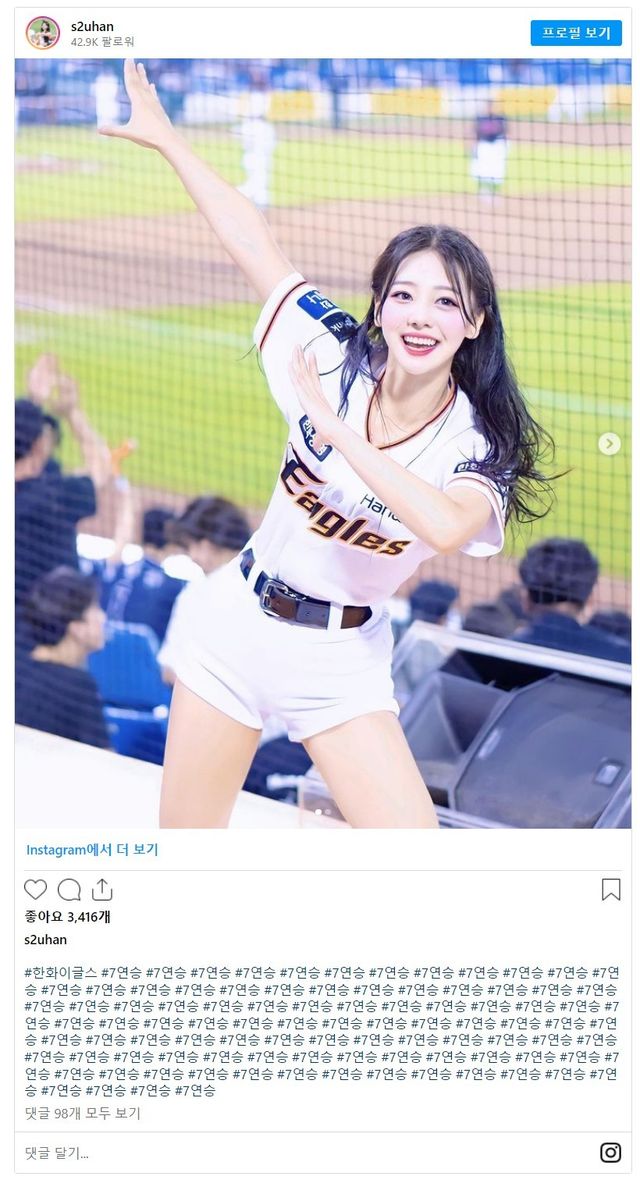Open the Instagram logo icon
This screenshot has width=640, height=1179.
click(x=610, y=1152)
